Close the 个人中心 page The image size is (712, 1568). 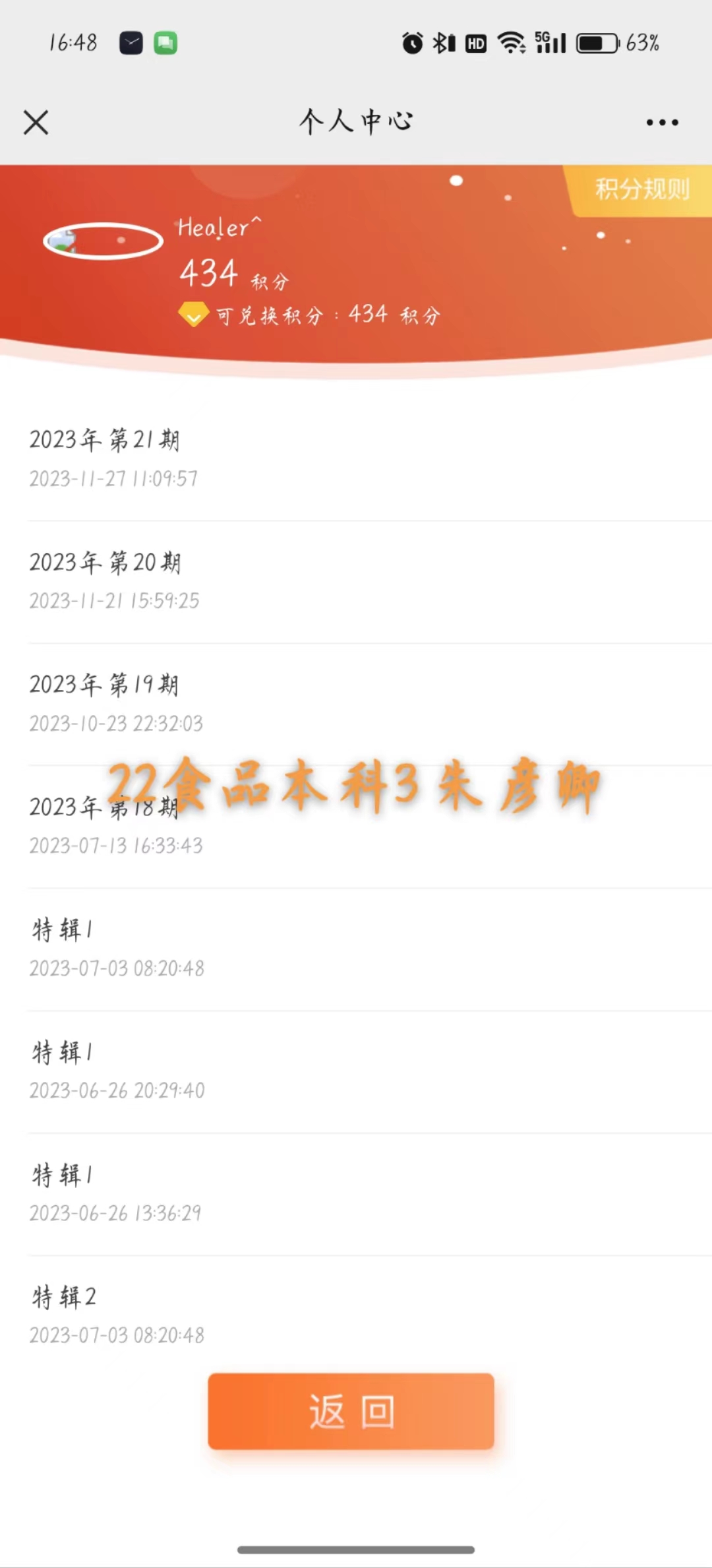click(x=36, y=123)
